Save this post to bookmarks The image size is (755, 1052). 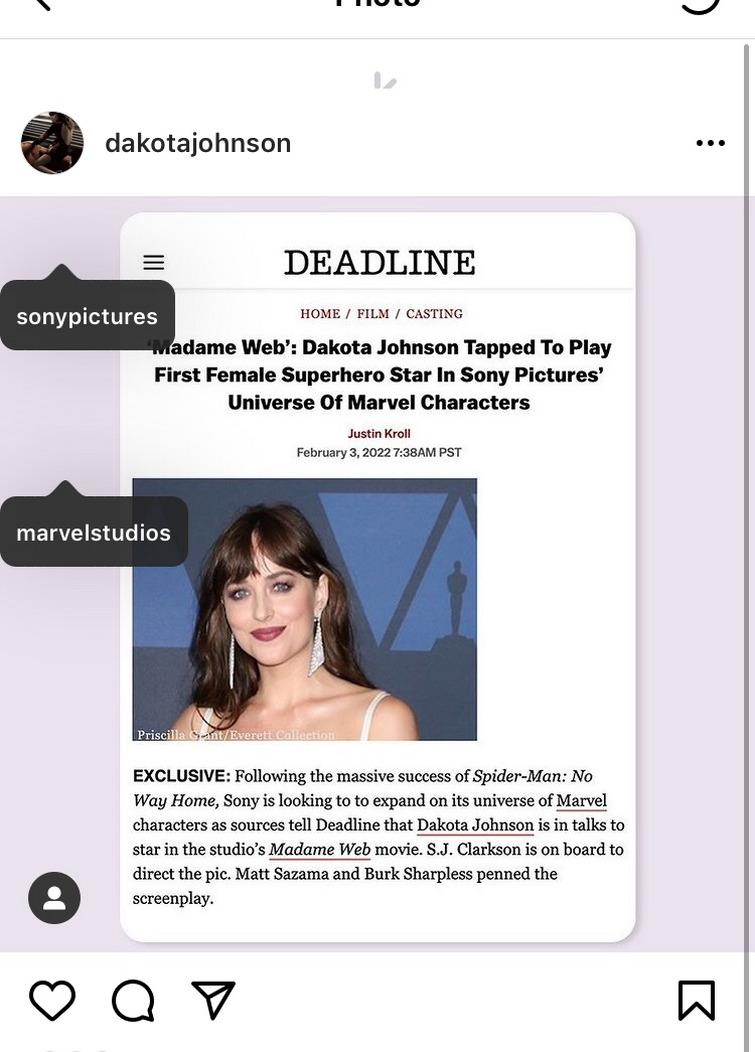696,1000
